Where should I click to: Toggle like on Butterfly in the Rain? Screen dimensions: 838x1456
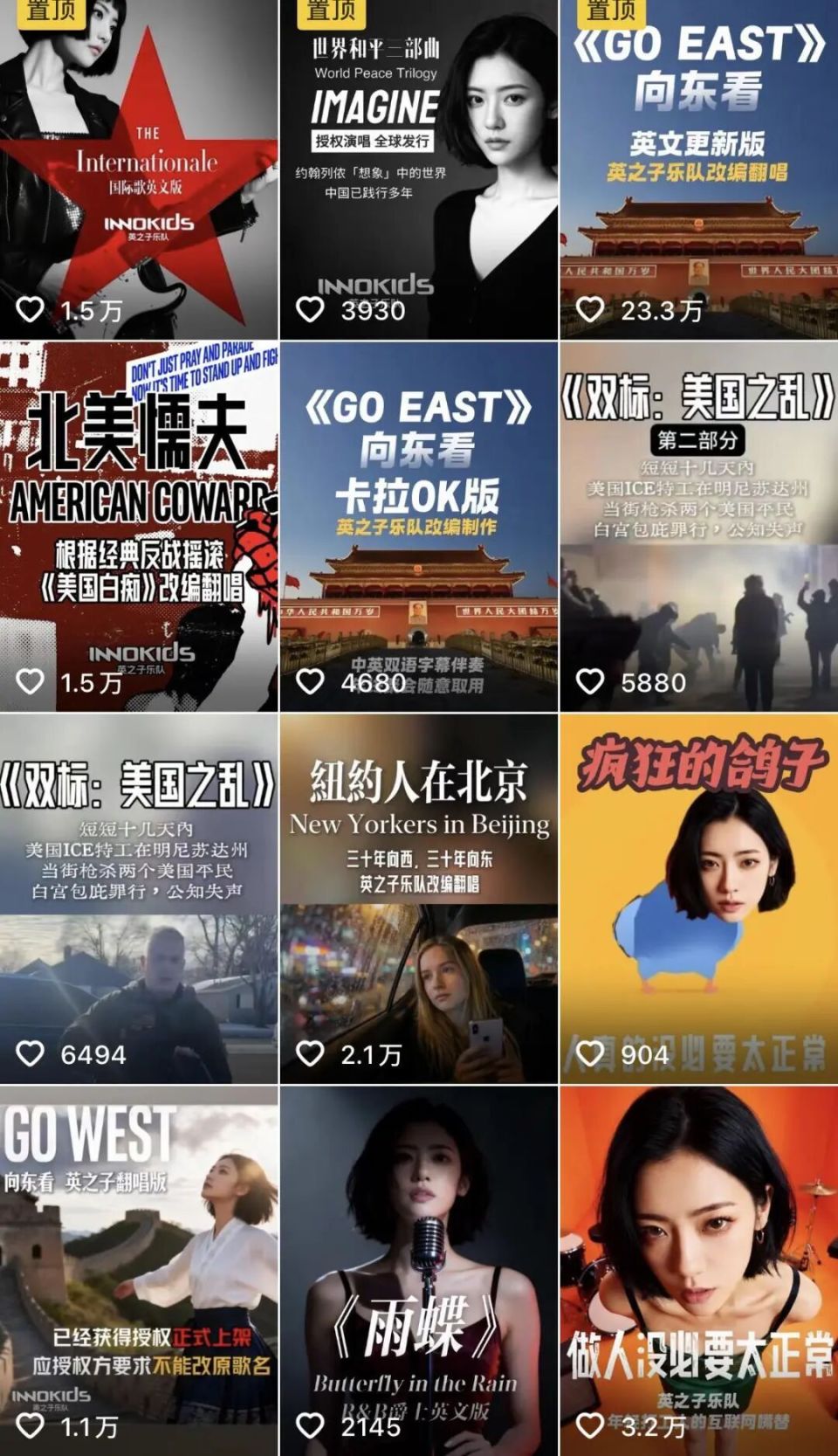coord(310,1426)
